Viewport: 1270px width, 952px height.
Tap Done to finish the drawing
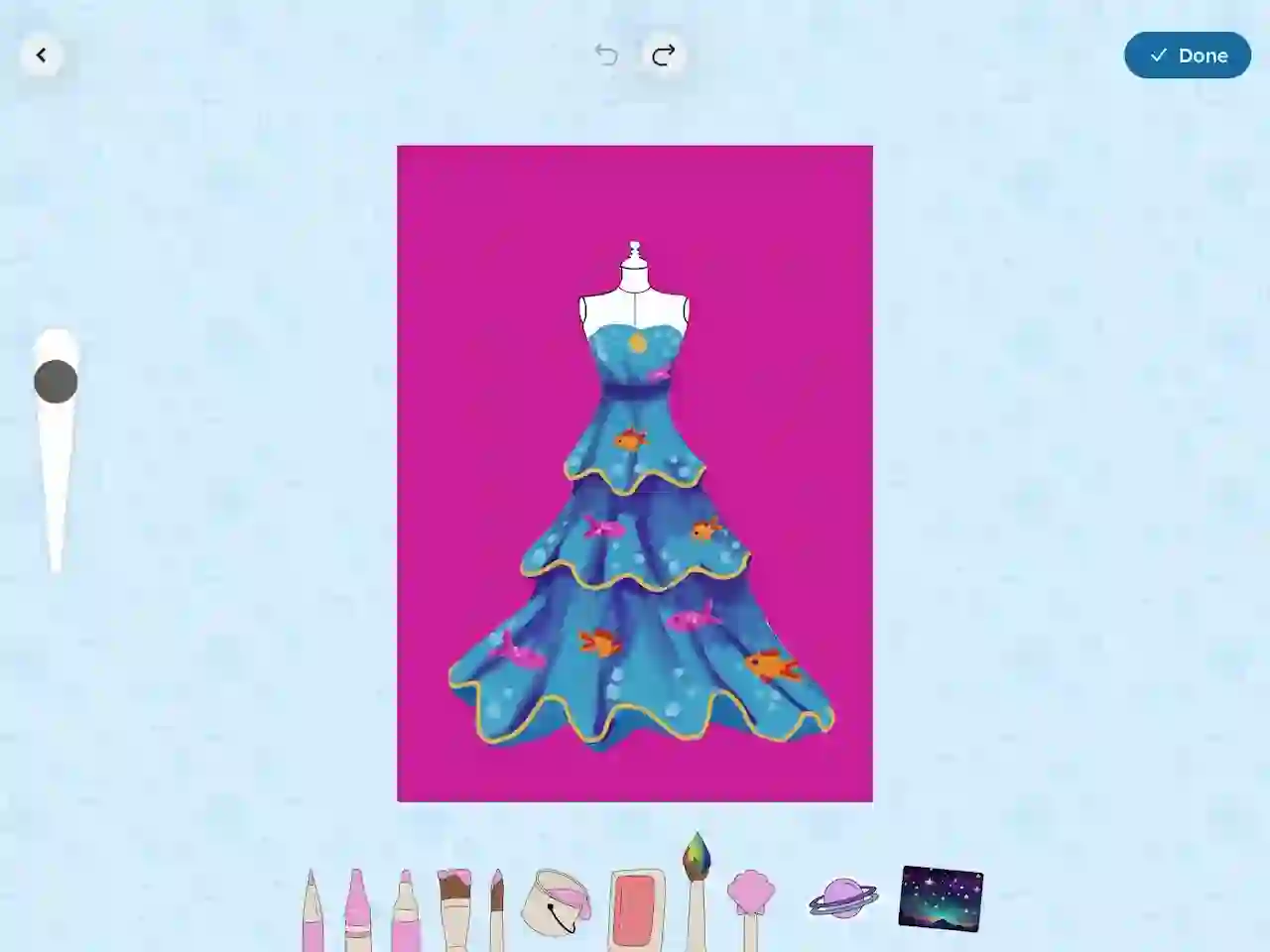[x=1187, y=56]
